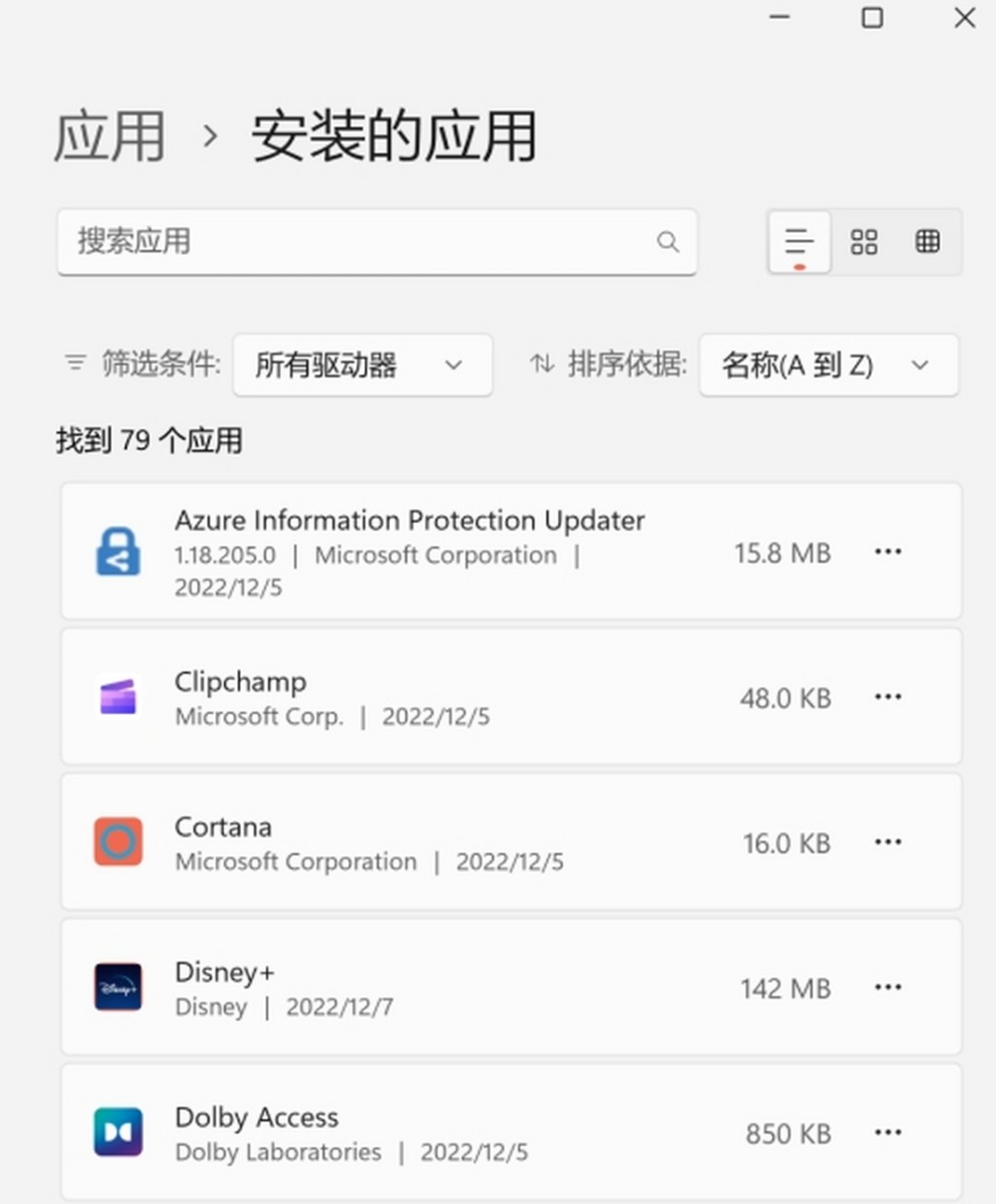
Task: Open more options for Azure Information Protection Updater
Action: coord(887,551)
